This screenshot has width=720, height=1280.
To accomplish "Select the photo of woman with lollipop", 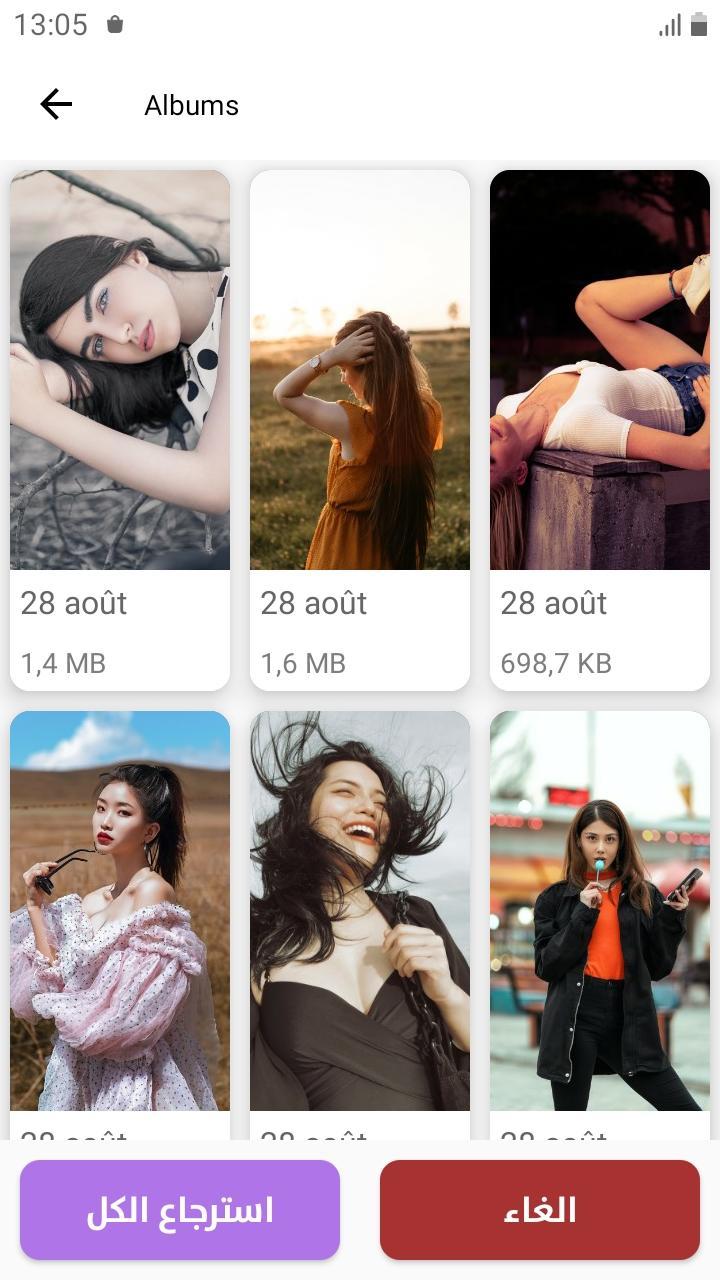I will (x=600, y=910).
